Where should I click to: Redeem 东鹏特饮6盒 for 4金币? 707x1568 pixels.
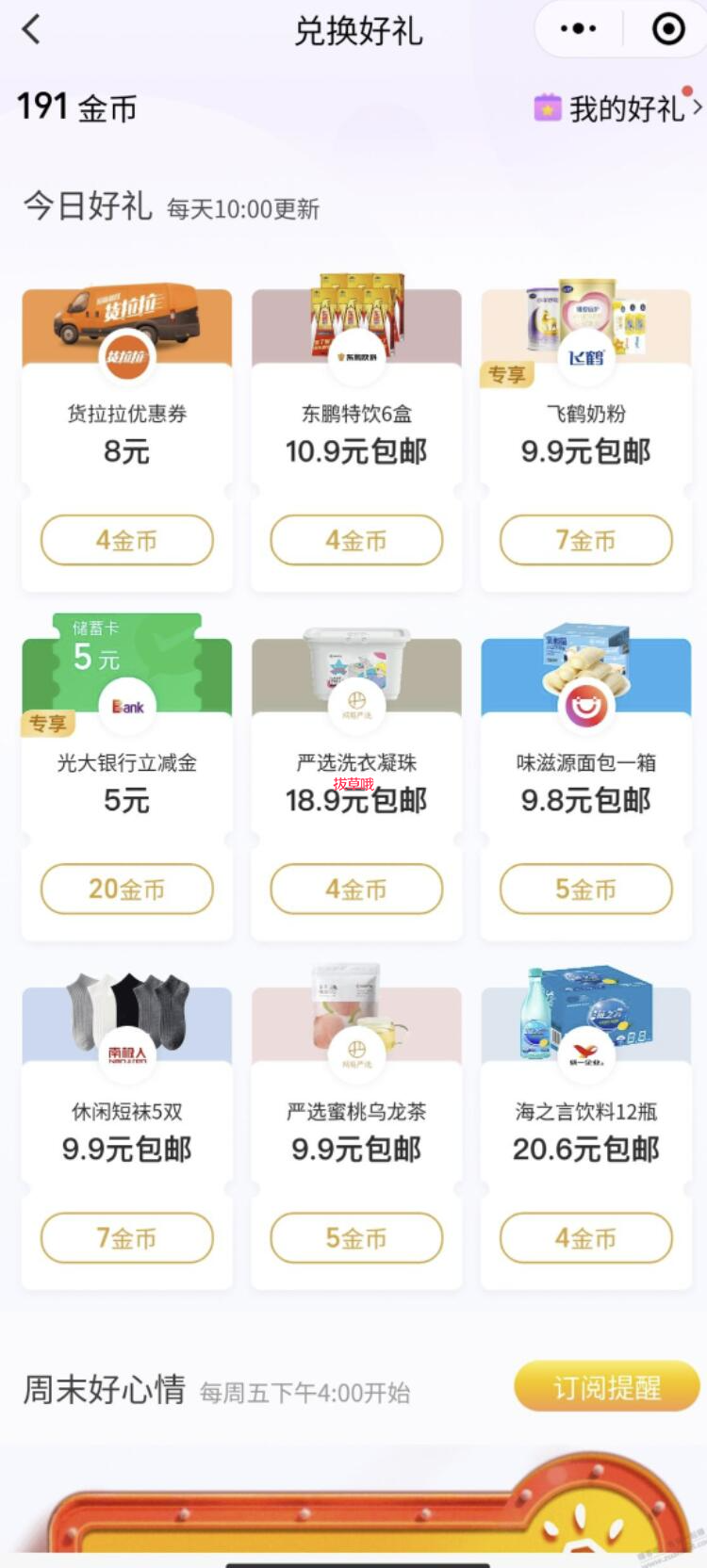356,540
